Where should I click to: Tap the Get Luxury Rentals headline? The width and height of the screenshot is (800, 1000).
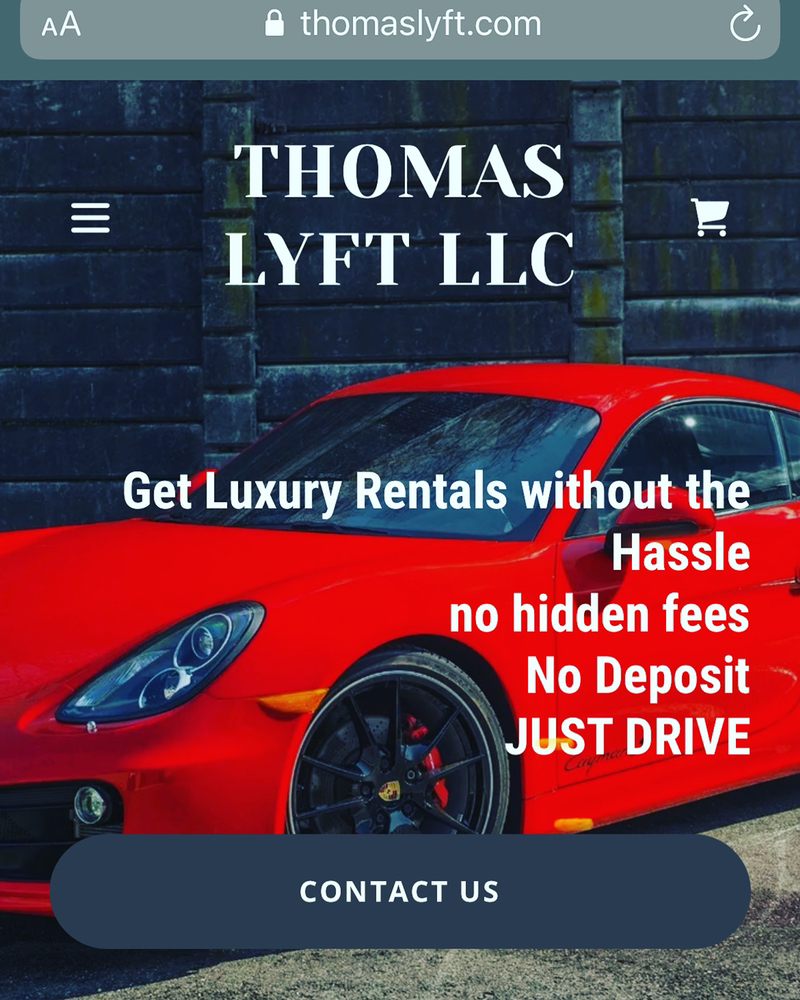pyautogui.click(x=435, y=490)
